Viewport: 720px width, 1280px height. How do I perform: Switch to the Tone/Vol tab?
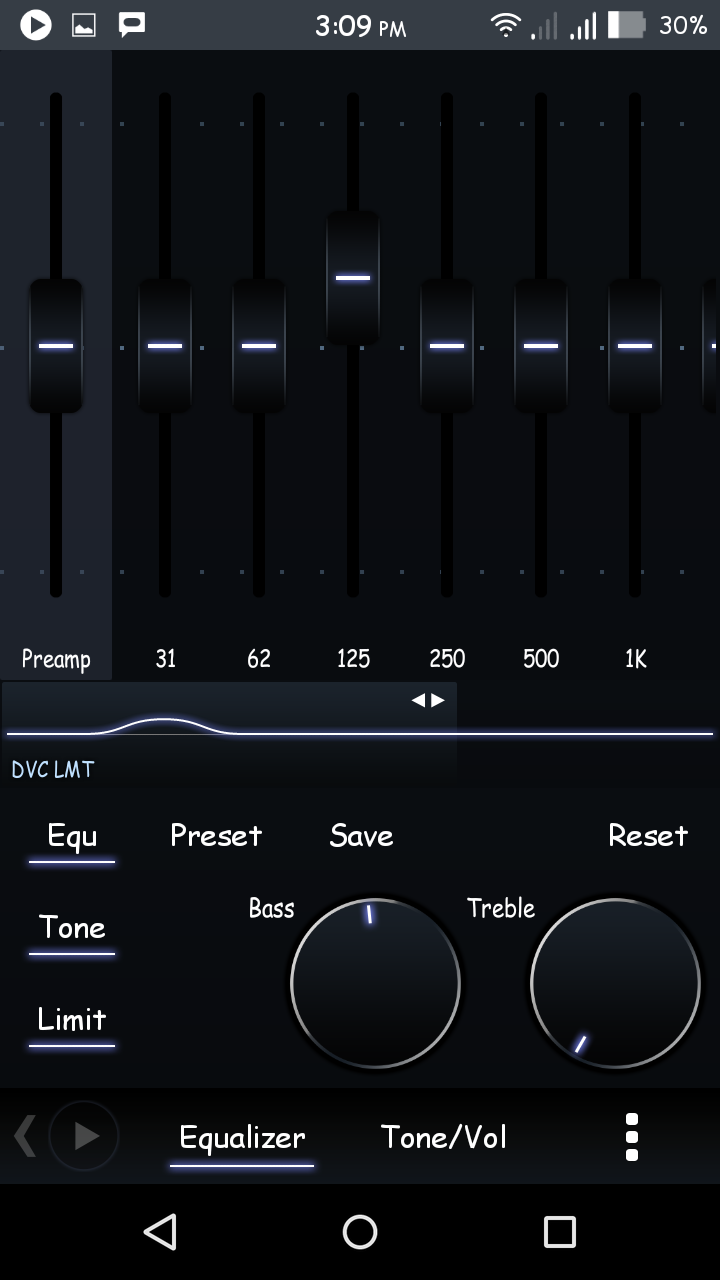(x=444, y=1137)
